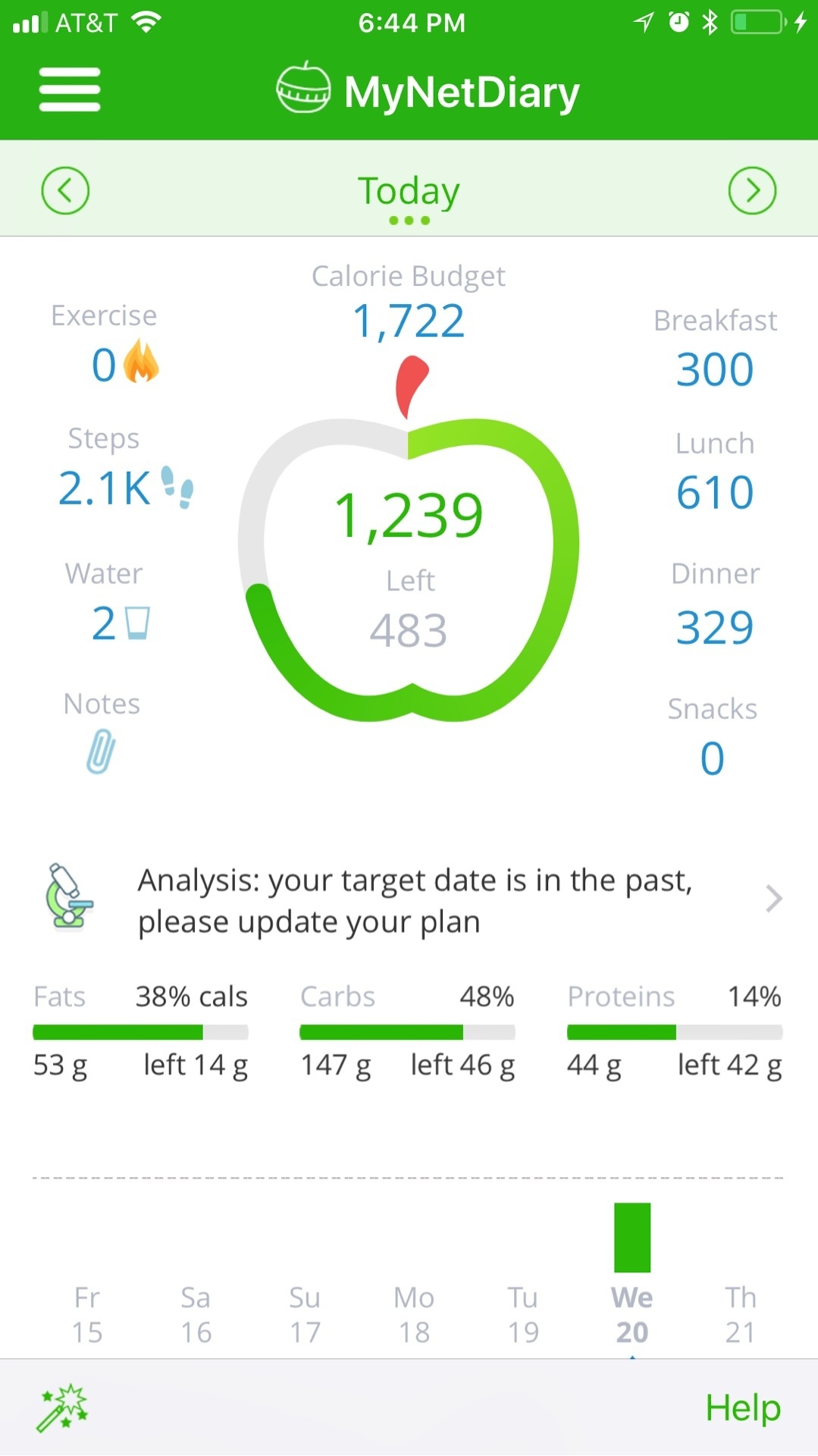
Task: Go to the previous day
Action: [65, 190]
